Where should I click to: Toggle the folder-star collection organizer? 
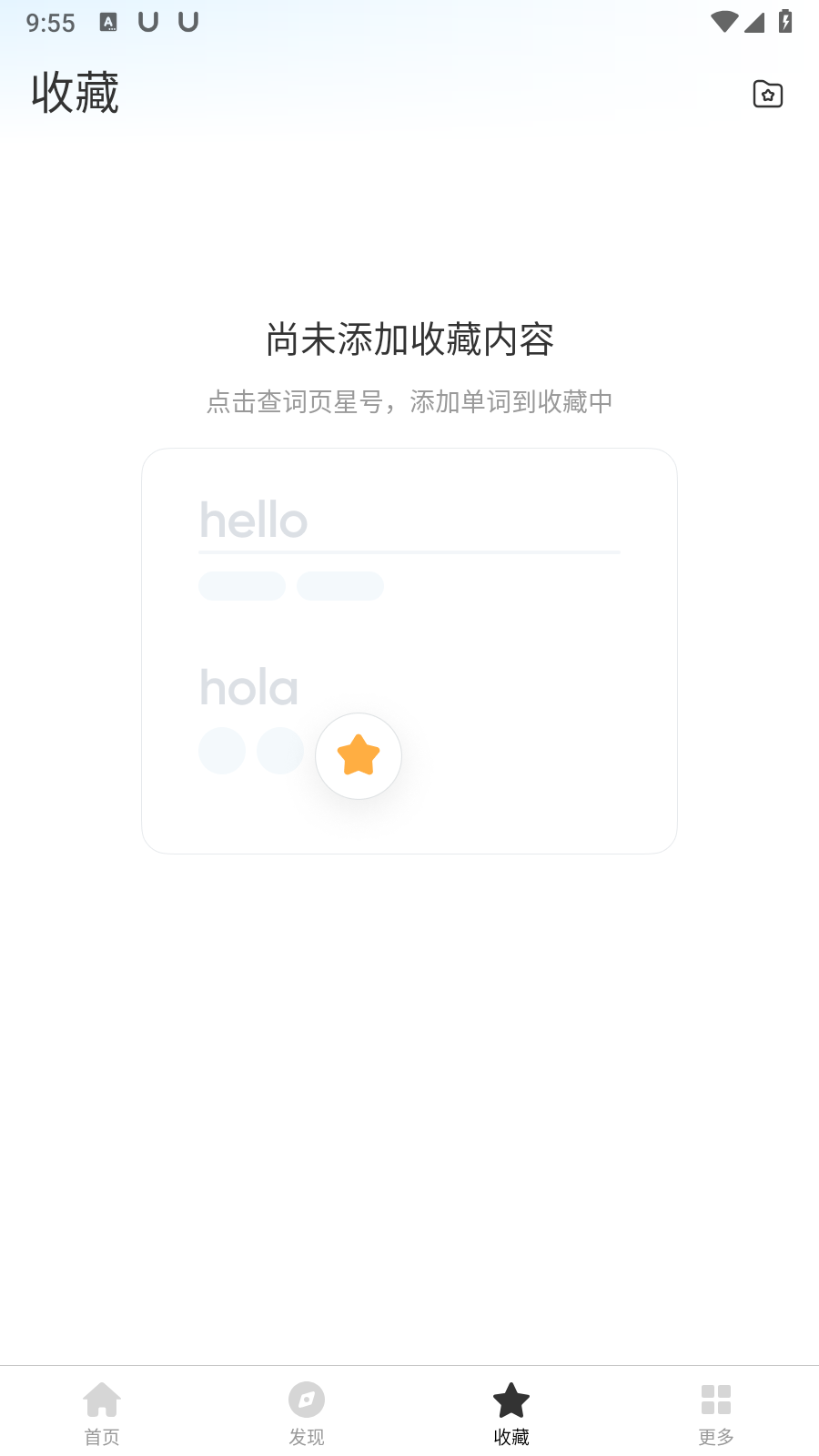pyautogui.click(x=768, y=94)
